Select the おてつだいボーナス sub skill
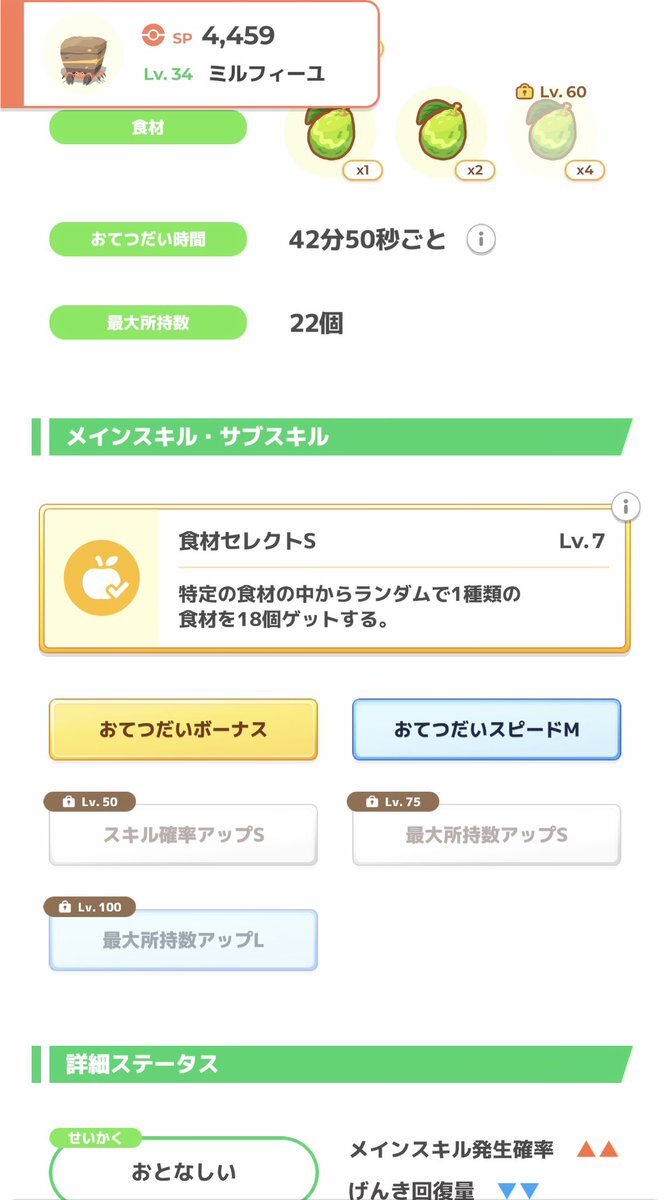 (x=183, y=730)
